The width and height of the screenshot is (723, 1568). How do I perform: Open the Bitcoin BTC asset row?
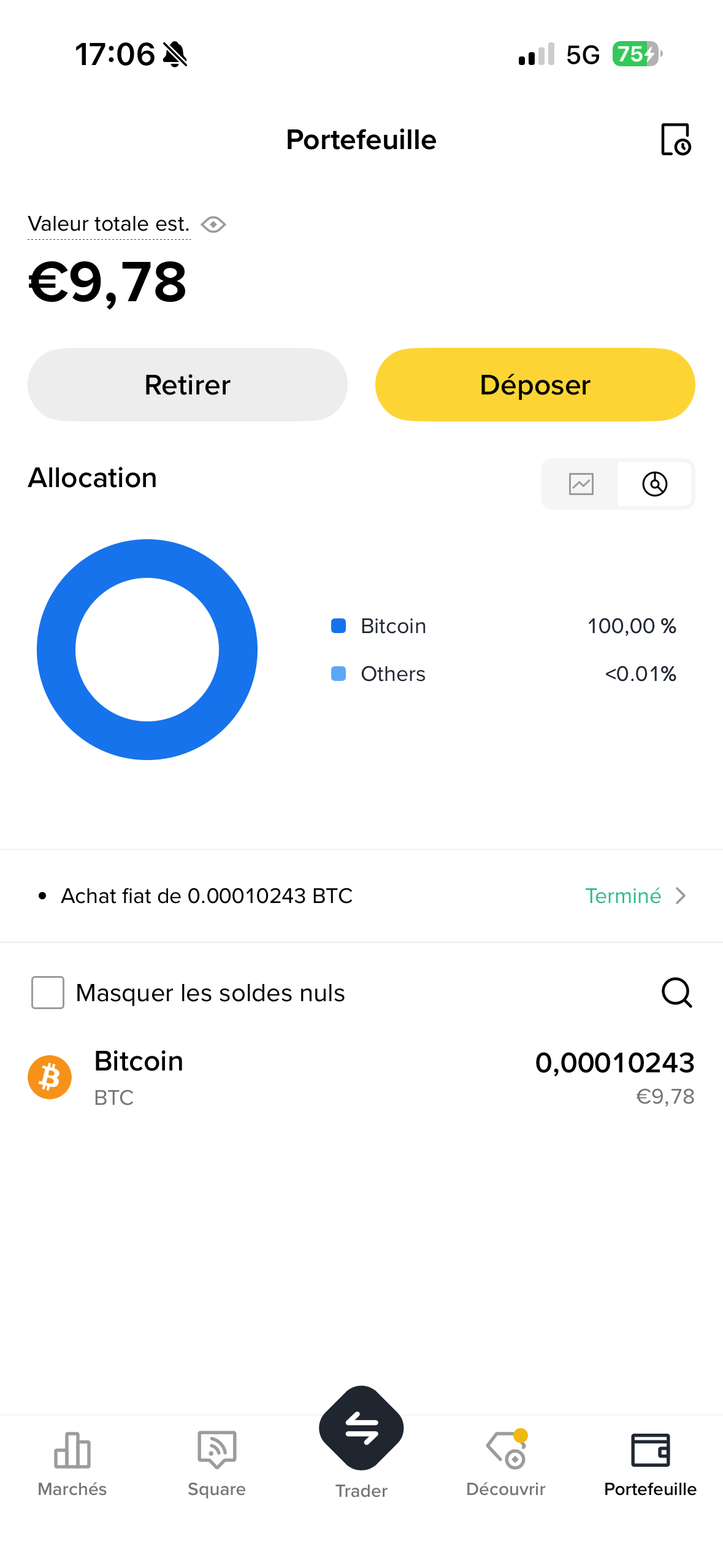click(x=361, y=1077)
